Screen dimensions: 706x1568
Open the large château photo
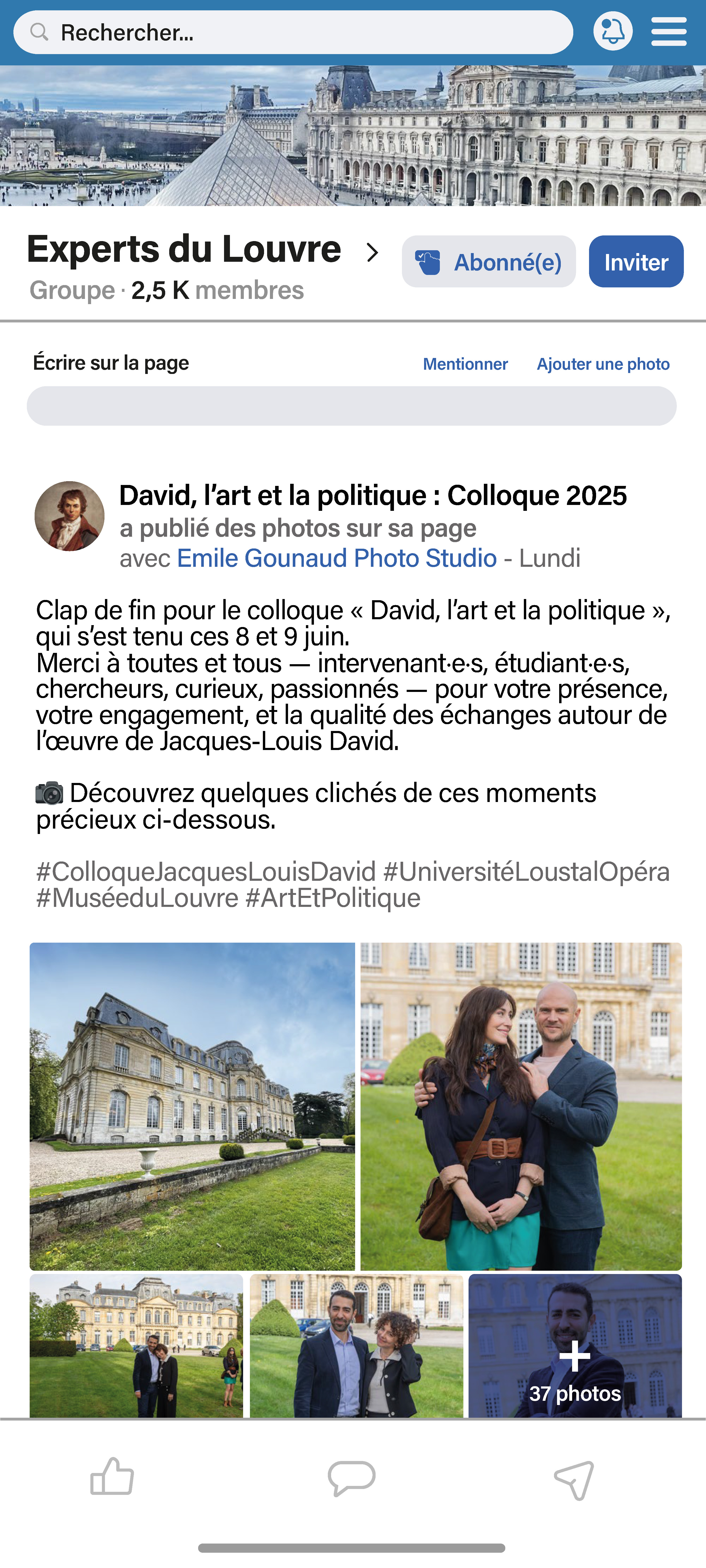(192, 1106)
